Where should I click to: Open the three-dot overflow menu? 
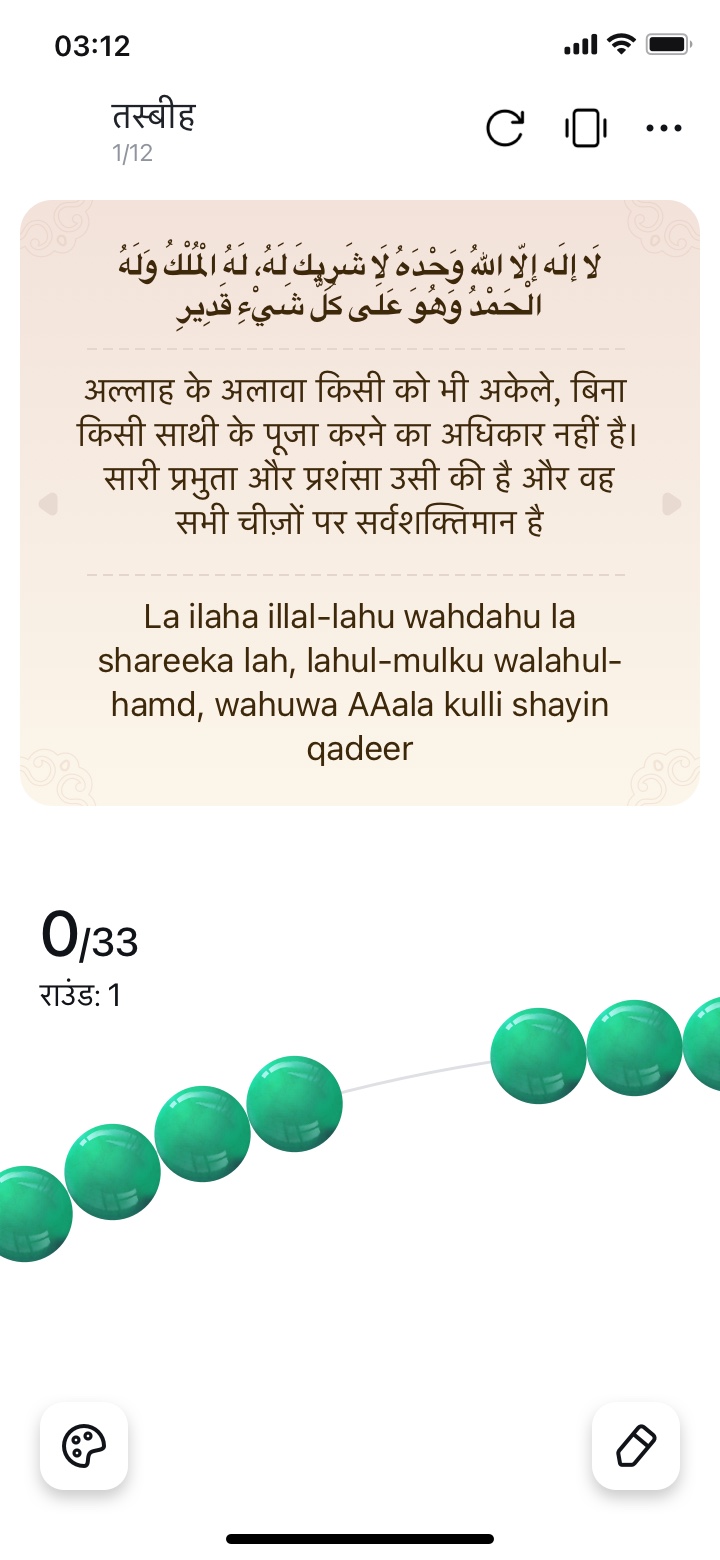coord(664,128)
